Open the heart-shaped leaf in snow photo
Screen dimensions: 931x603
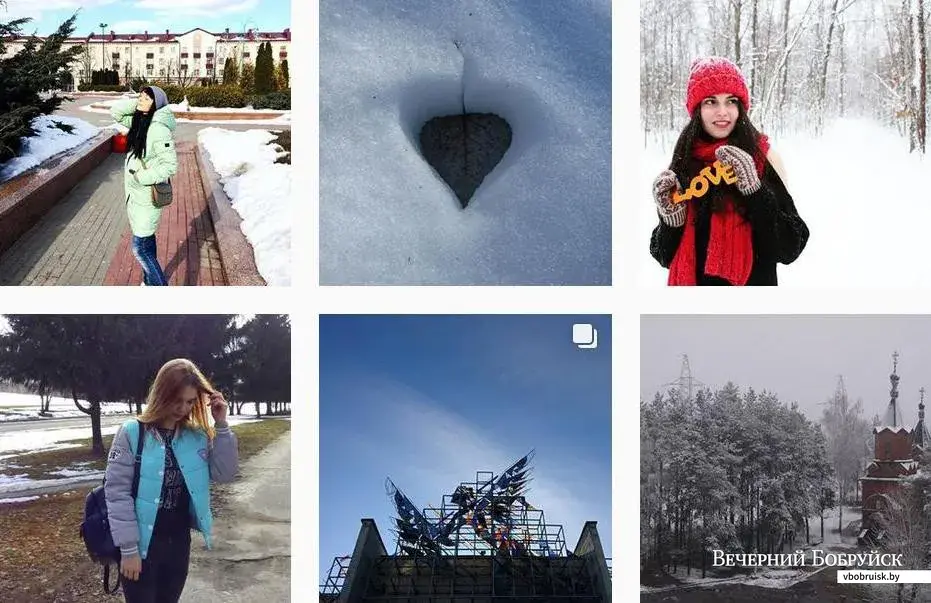click(x=465, y=143)
